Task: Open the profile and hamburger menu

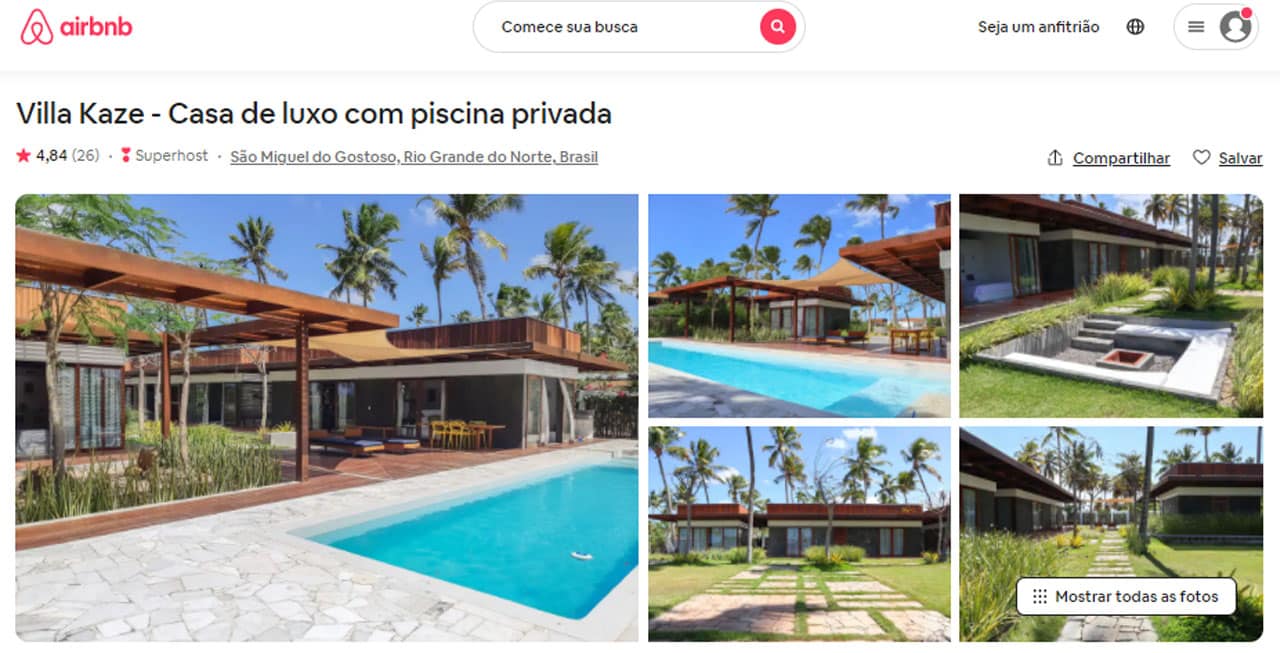Action: 1215,27
